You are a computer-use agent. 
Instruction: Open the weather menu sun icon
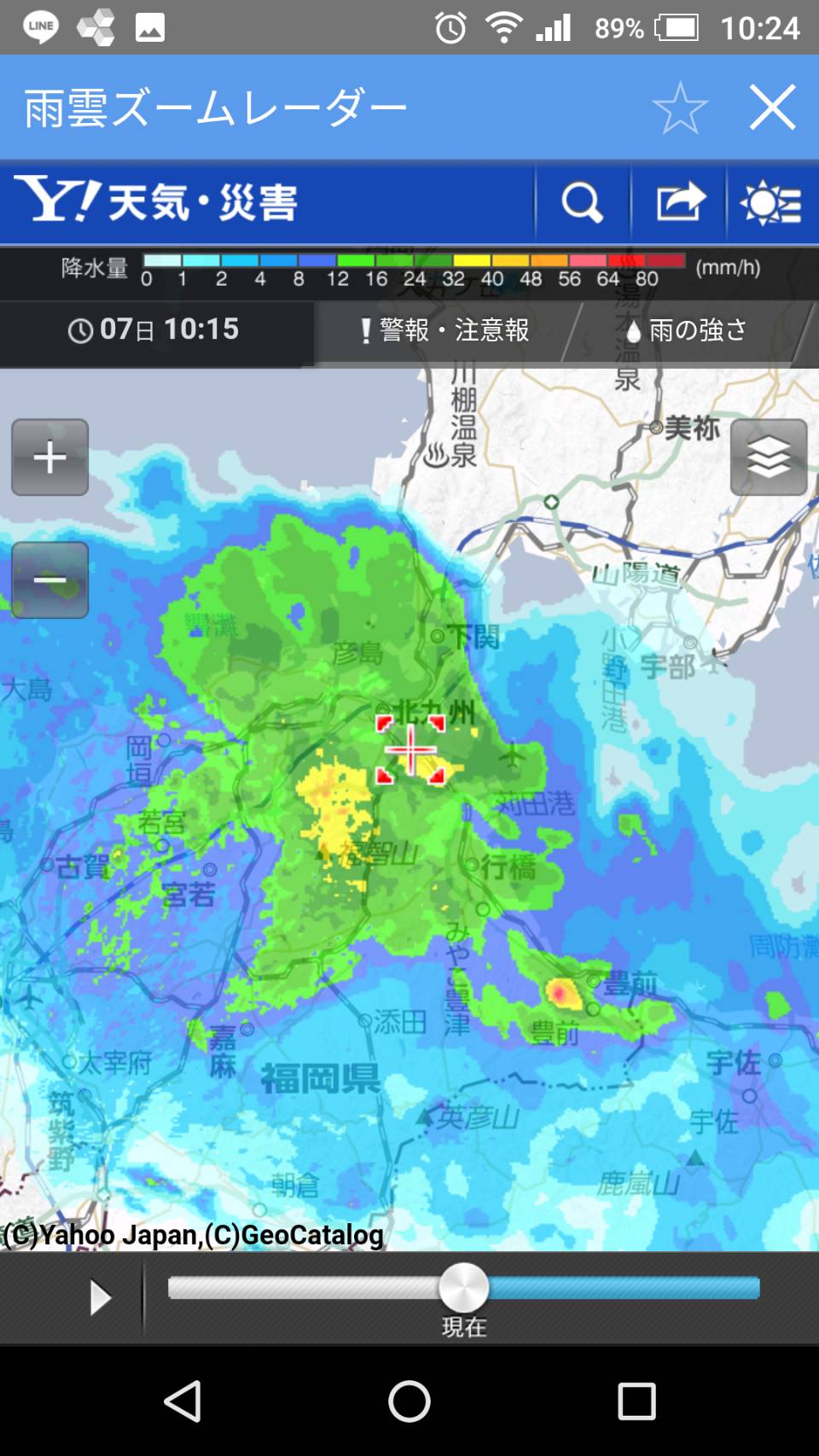pyautogui.click(x=771, y=203)
